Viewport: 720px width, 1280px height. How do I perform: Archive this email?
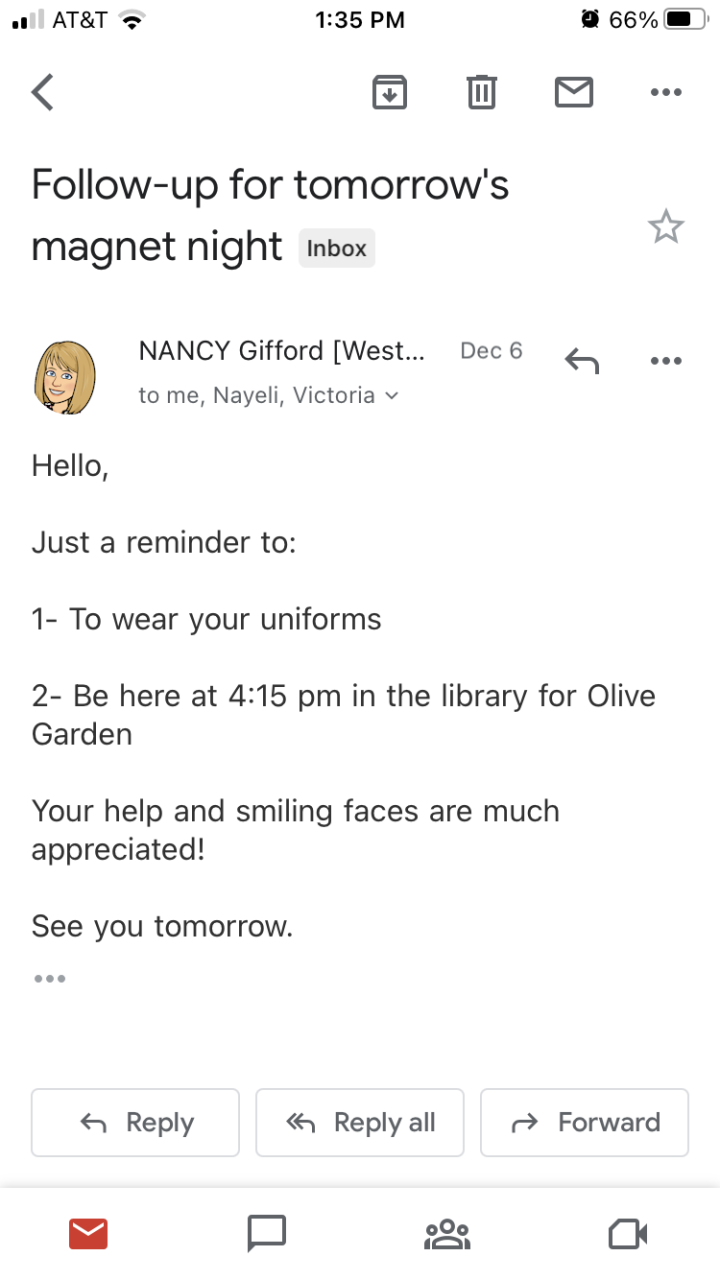pyautogui.click(x=389, y=93)
